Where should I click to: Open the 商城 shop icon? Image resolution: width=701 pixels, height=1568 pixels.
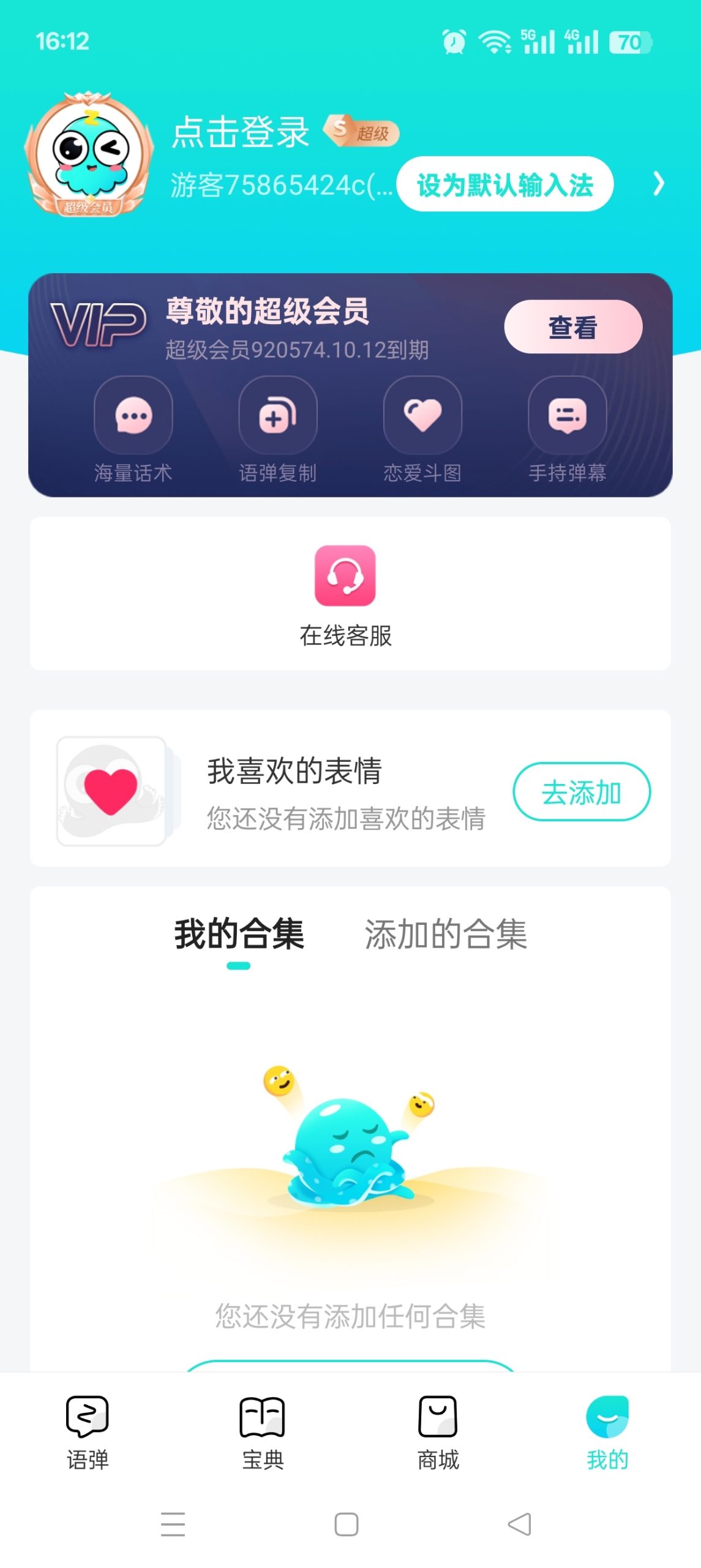tap(435, 1415)
